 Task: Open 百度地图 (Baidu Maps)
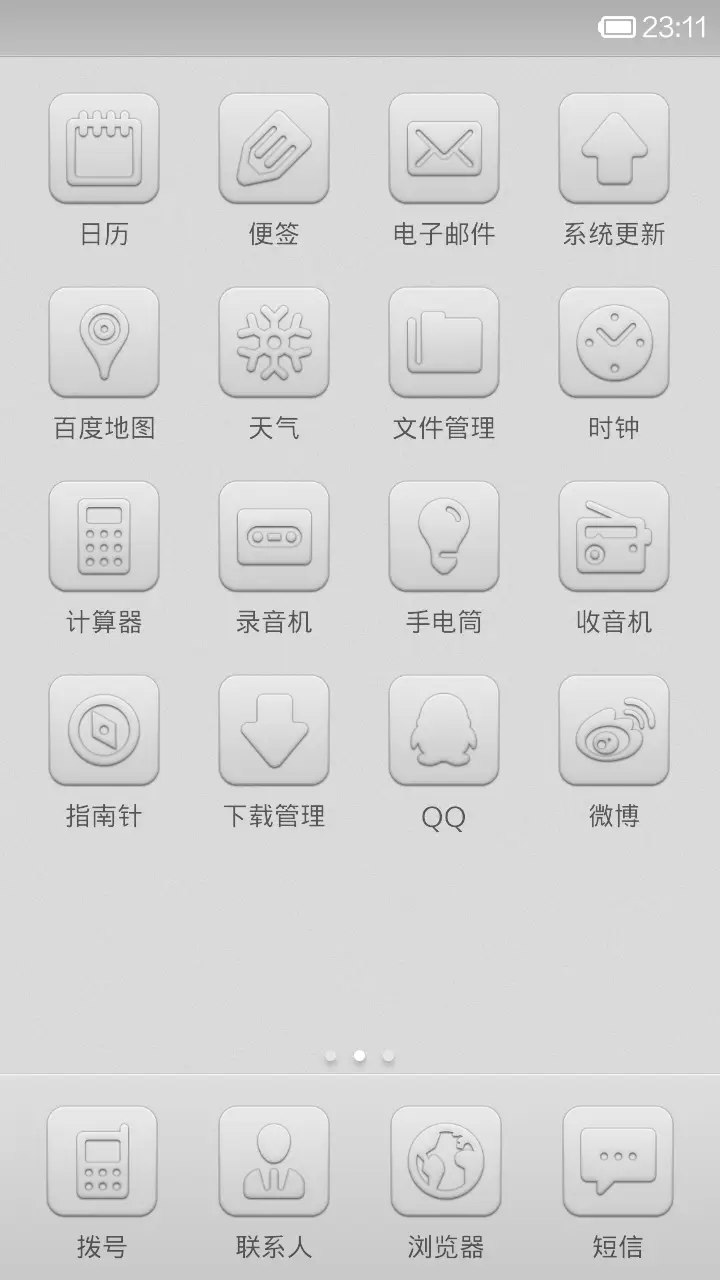click(x=104, y=341)
